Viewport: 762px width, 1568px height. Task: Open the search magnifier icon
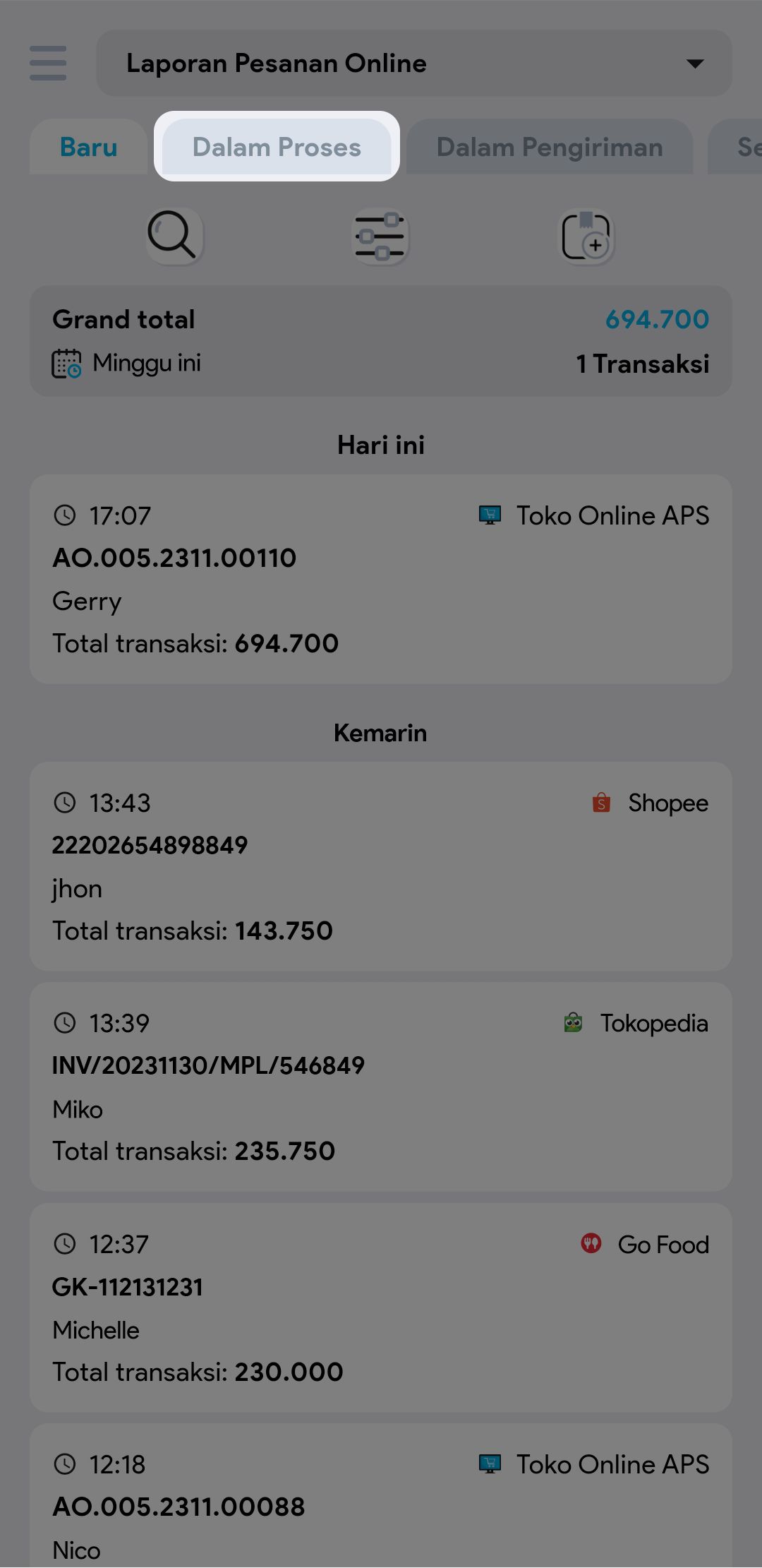pos(174,236)
